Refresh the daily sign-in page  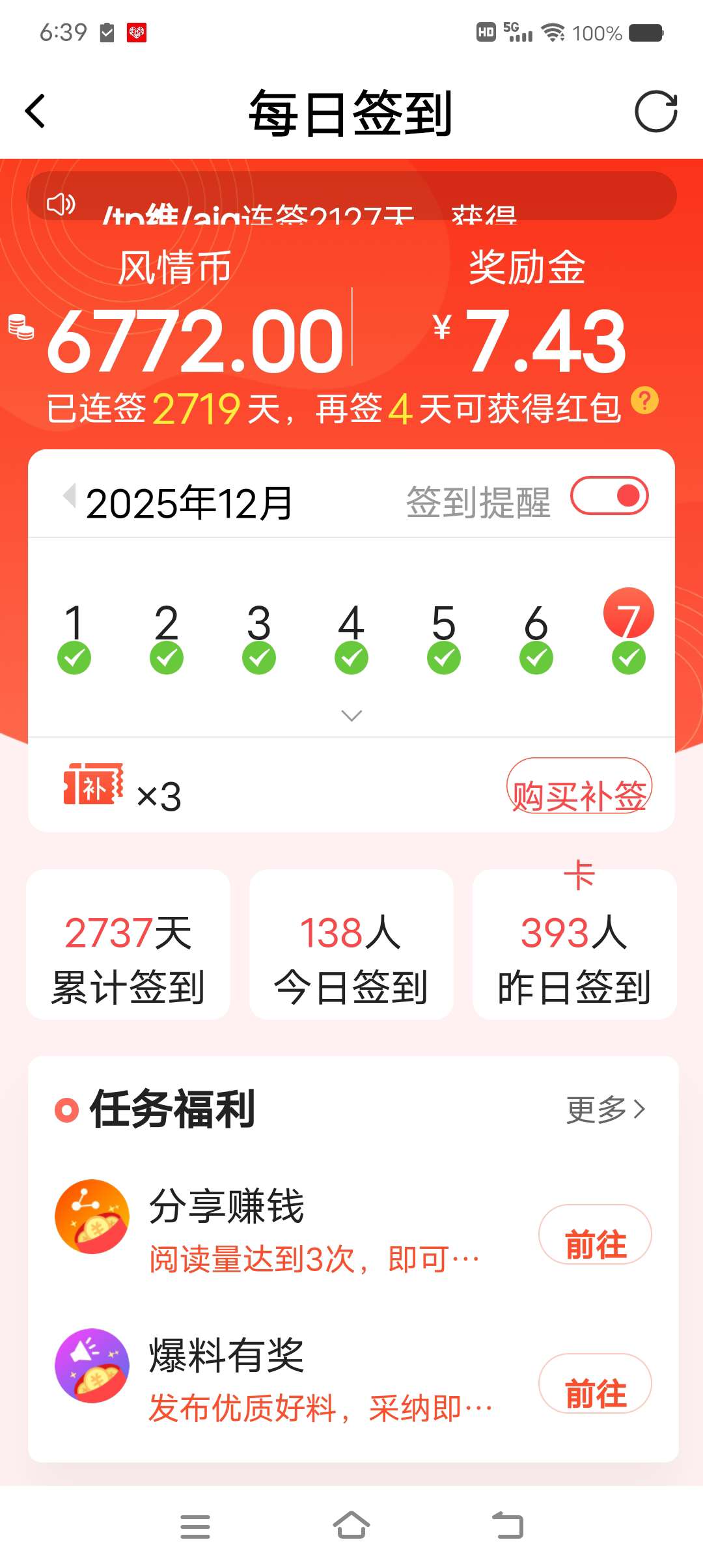coord(655,112)
